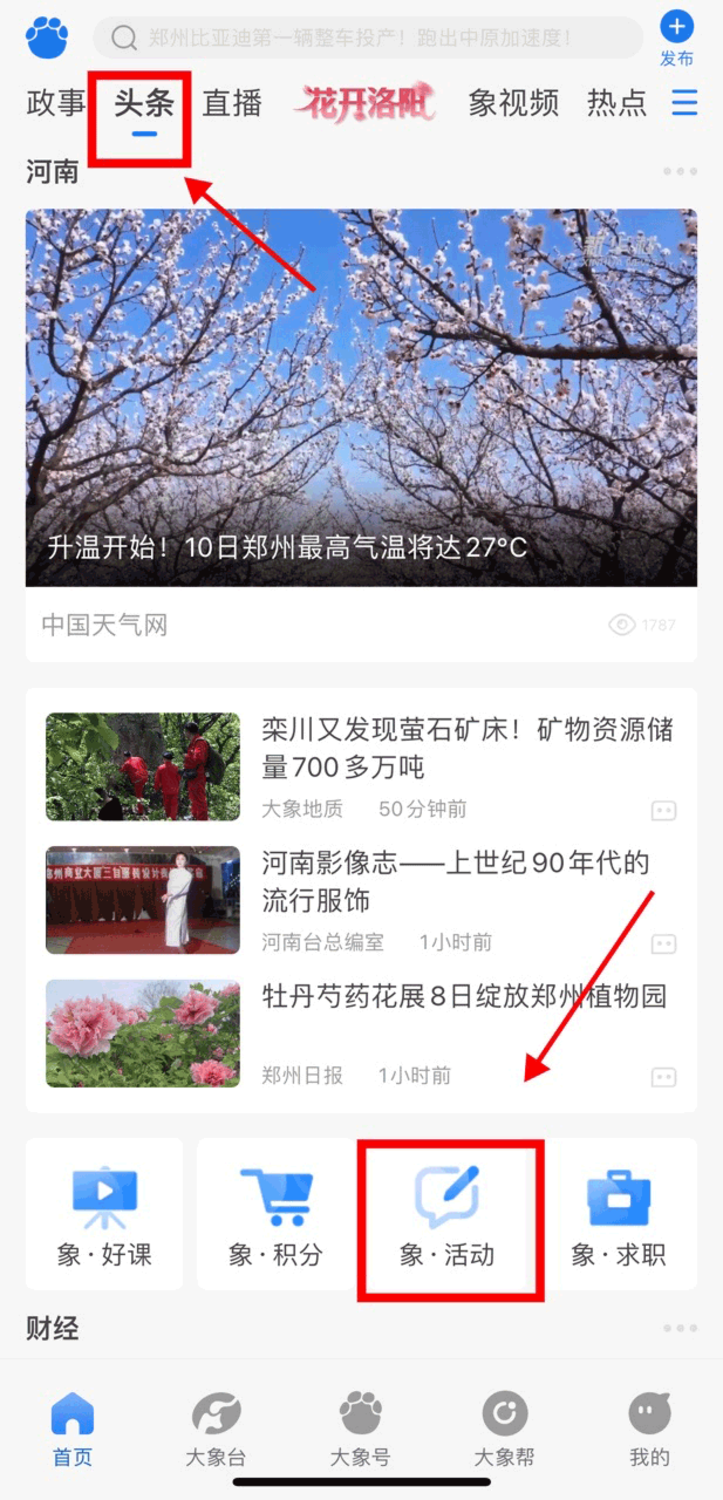Viewport: 723px width, 1500px height.
Task: Open the Zhengzhou 27°C weather headline
Action: point(361,400)
